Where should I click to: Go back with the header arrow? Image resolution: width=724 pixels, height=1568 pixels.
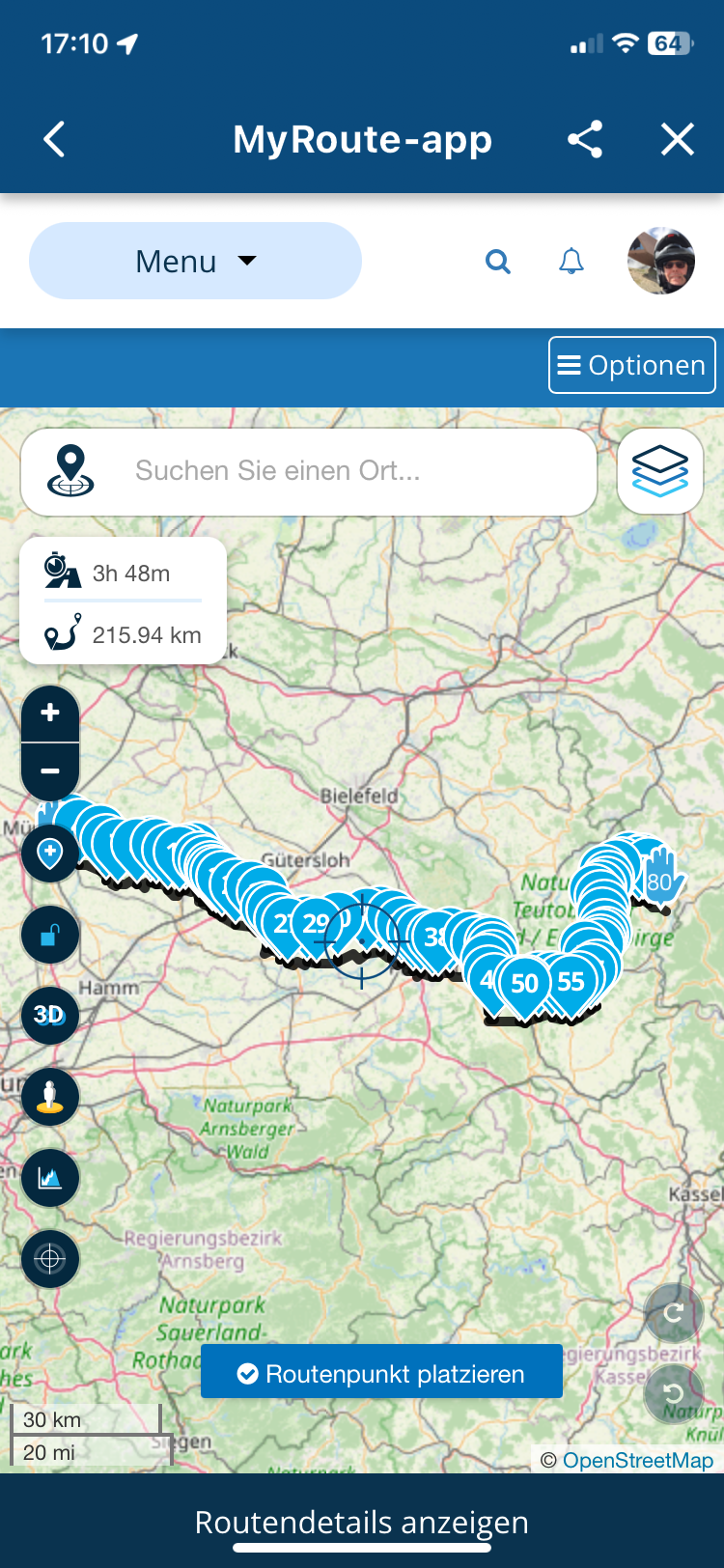click(54, 139)
